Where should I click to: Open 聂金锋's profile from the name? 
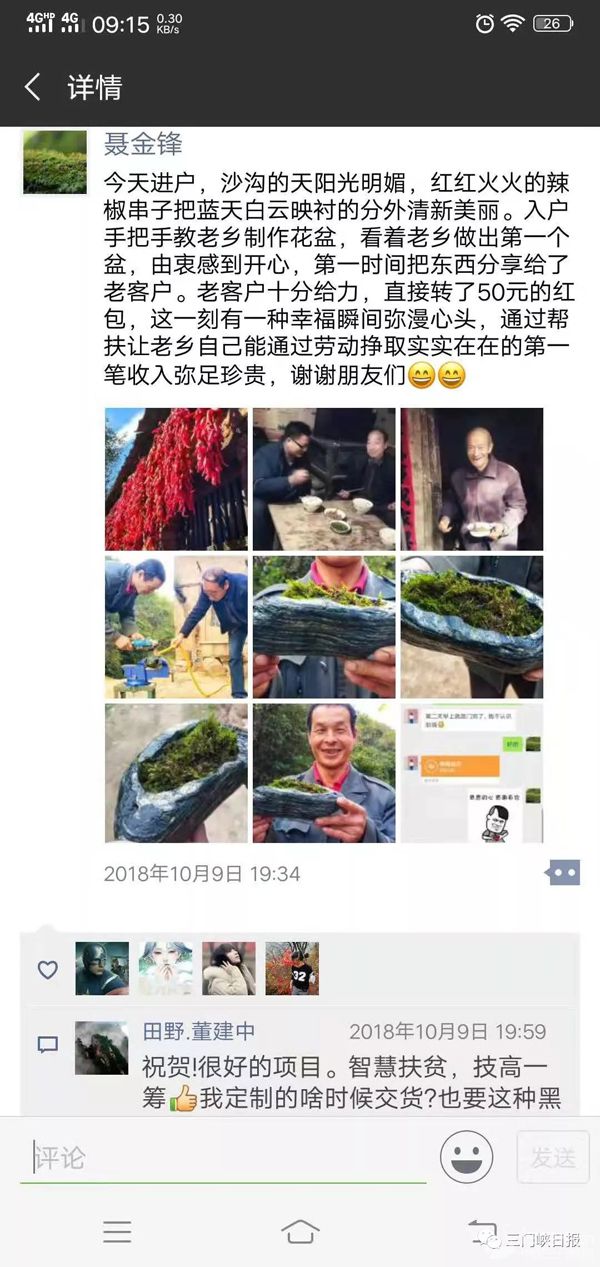(143, 145)
